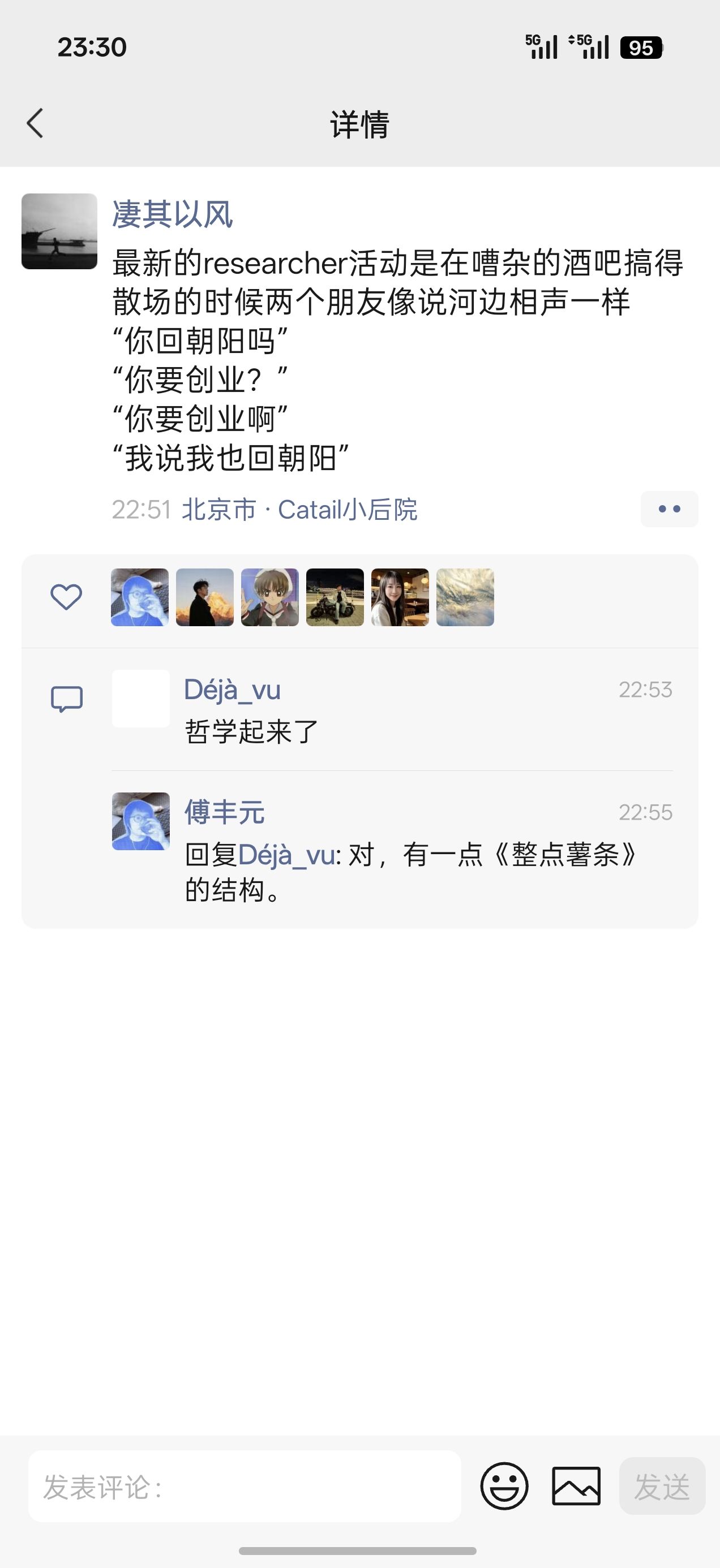Open the mountain-sunset avatar in the likes row
Screen dimensions: 720x1568
click(205, 597)
